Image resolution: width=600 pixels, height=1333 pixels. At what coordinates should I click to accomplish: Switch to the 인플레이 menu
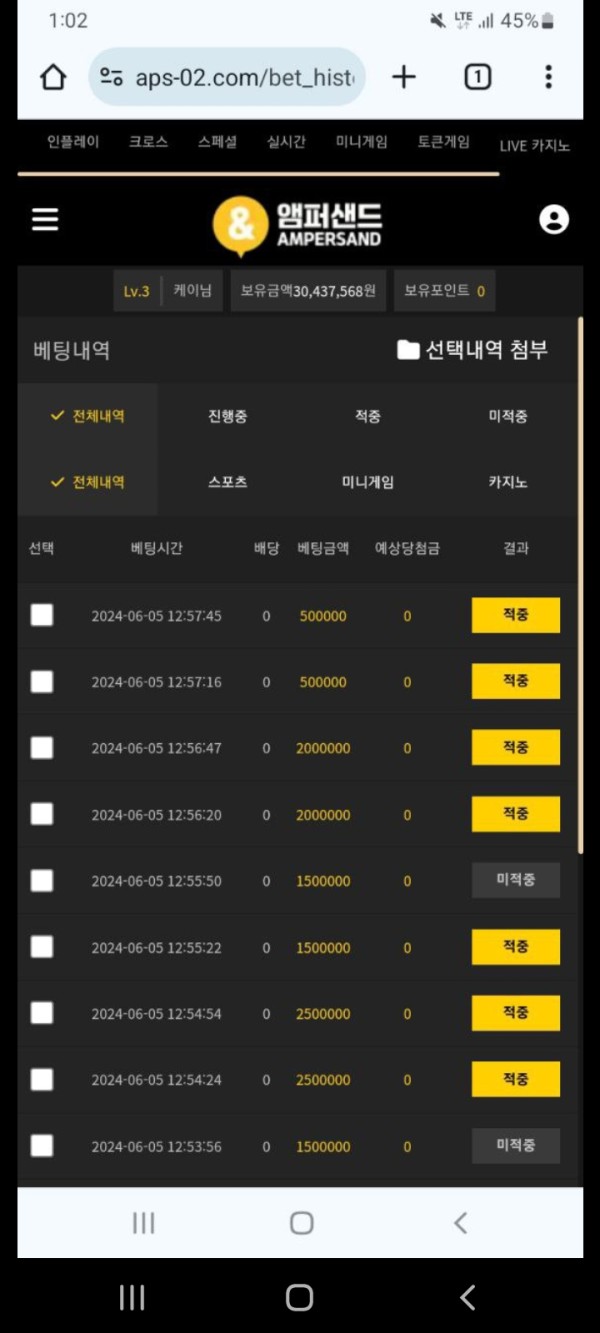73,143
